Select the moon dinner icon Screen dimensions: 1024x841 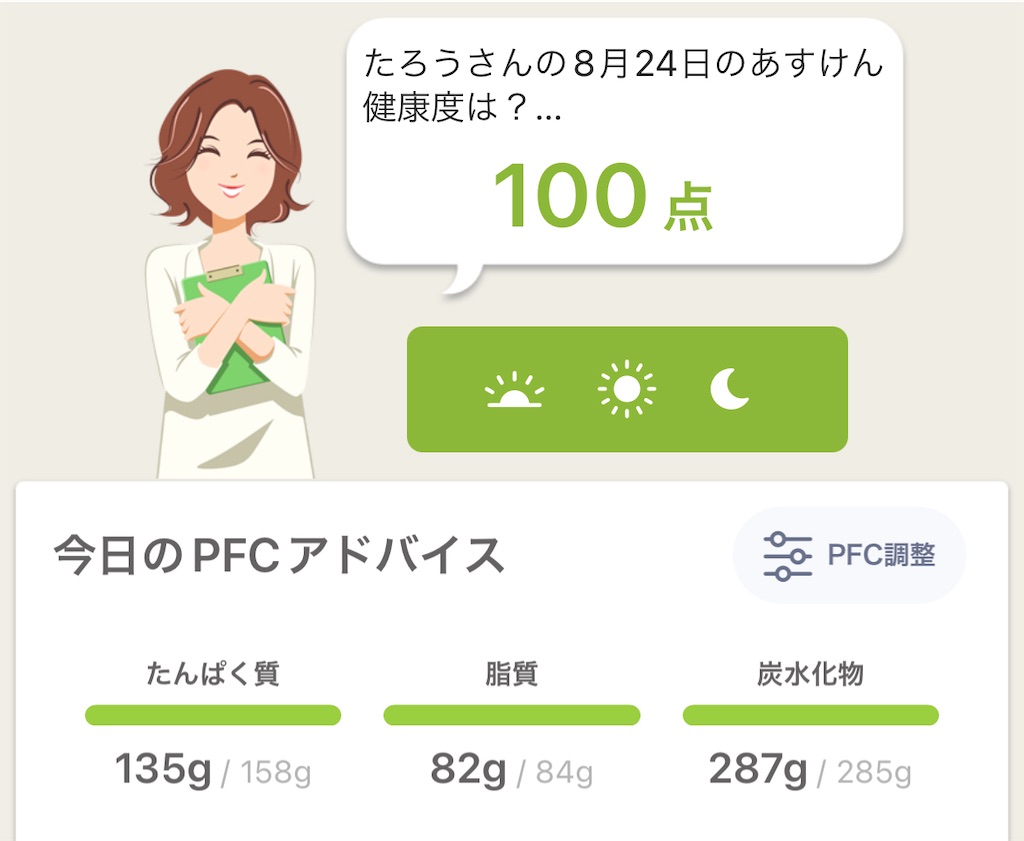[730, 389]
